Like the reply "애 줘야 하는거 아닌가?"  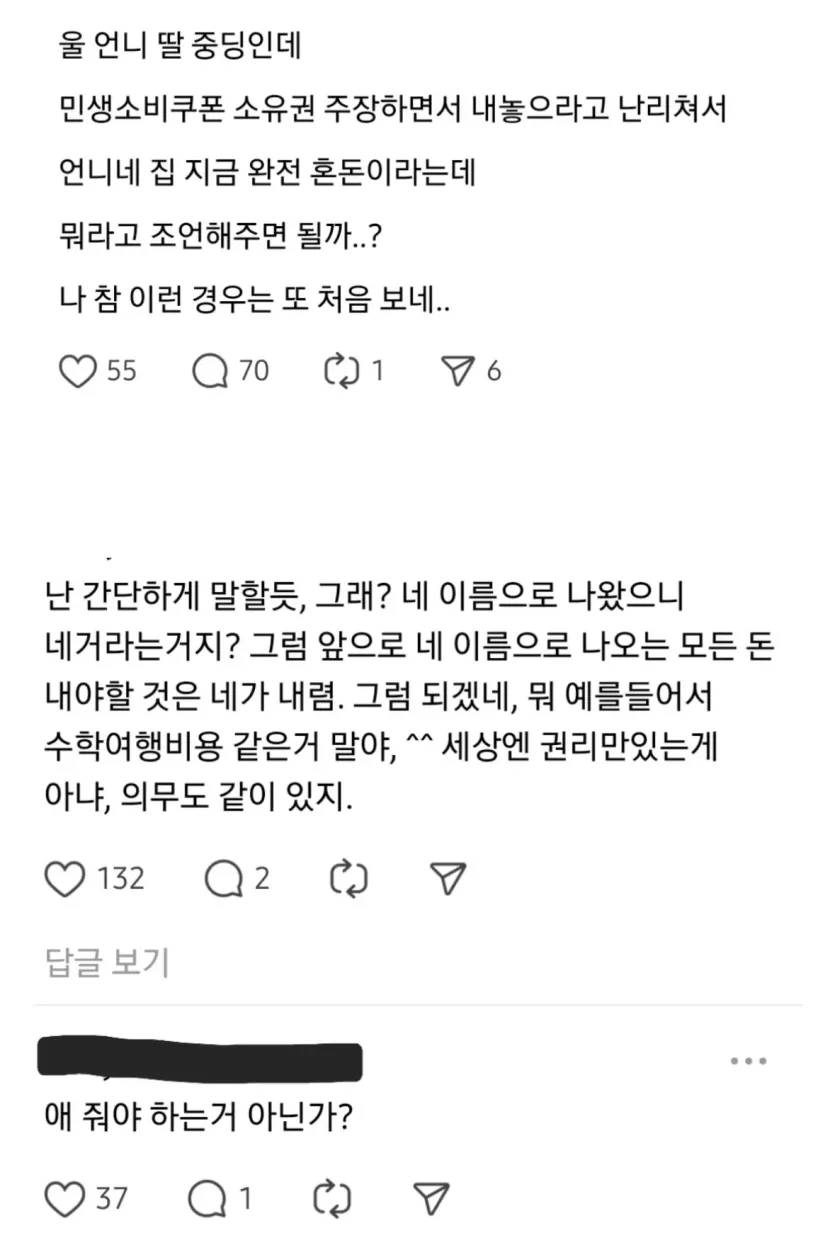66,1198
